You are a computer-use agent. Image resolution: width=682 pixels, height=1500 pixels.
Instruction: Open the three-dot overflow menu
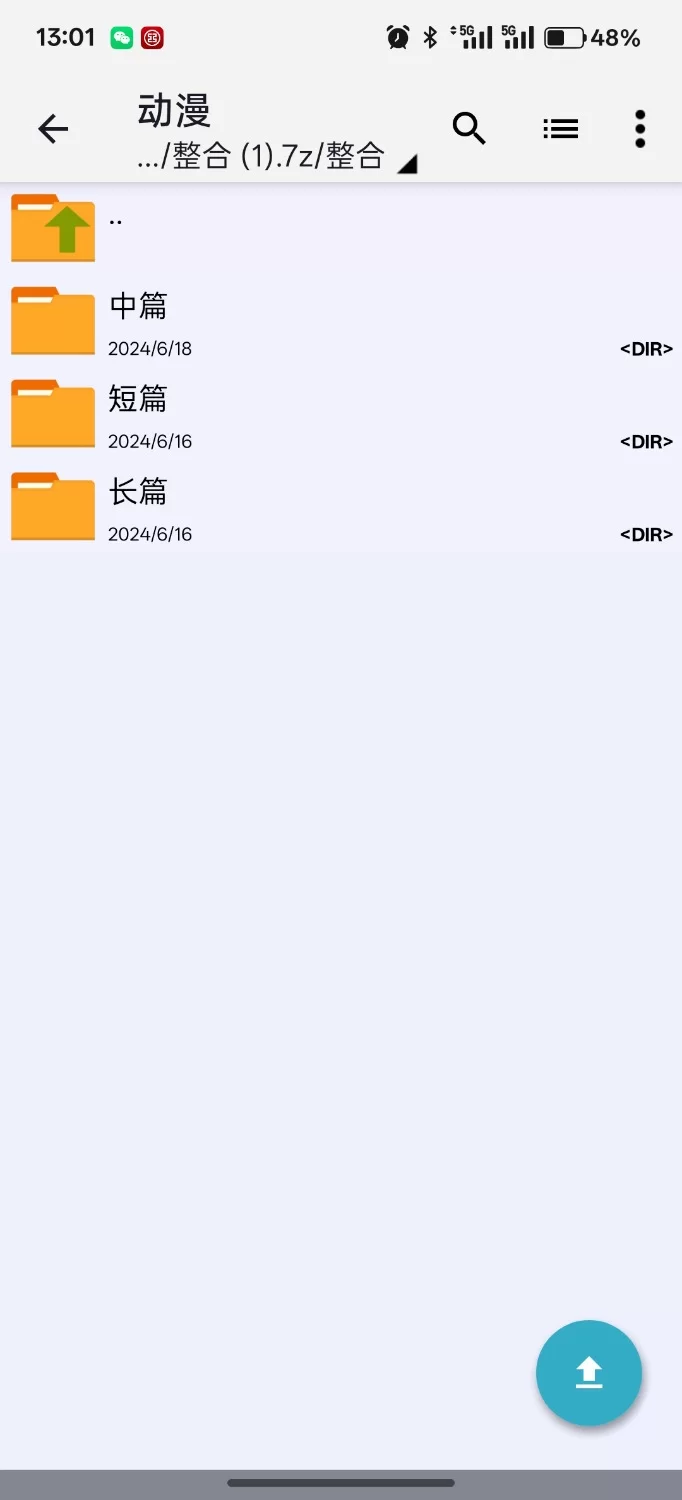640,128
